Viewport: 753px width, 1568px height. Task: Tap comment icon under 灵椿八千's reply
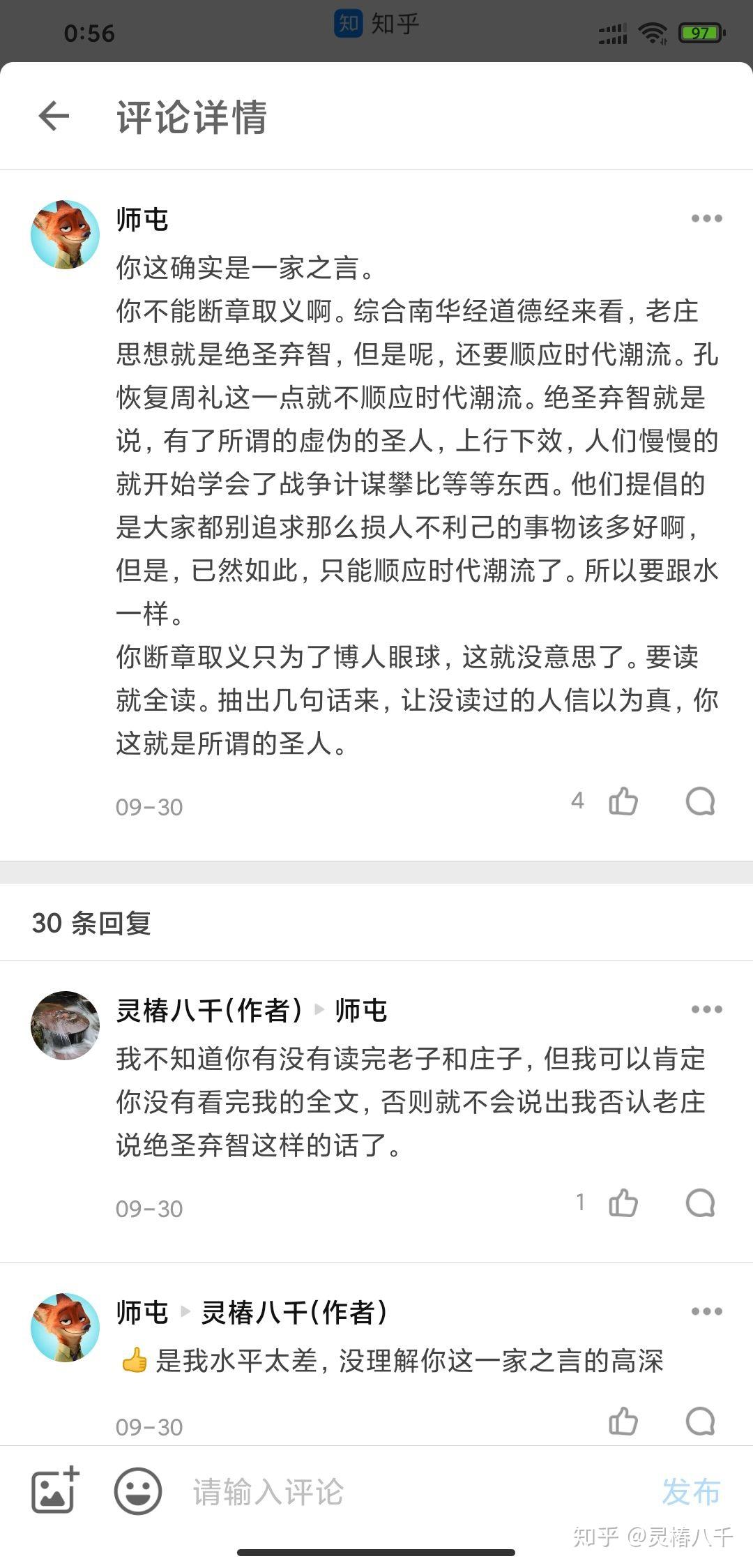click(700, 1203)
